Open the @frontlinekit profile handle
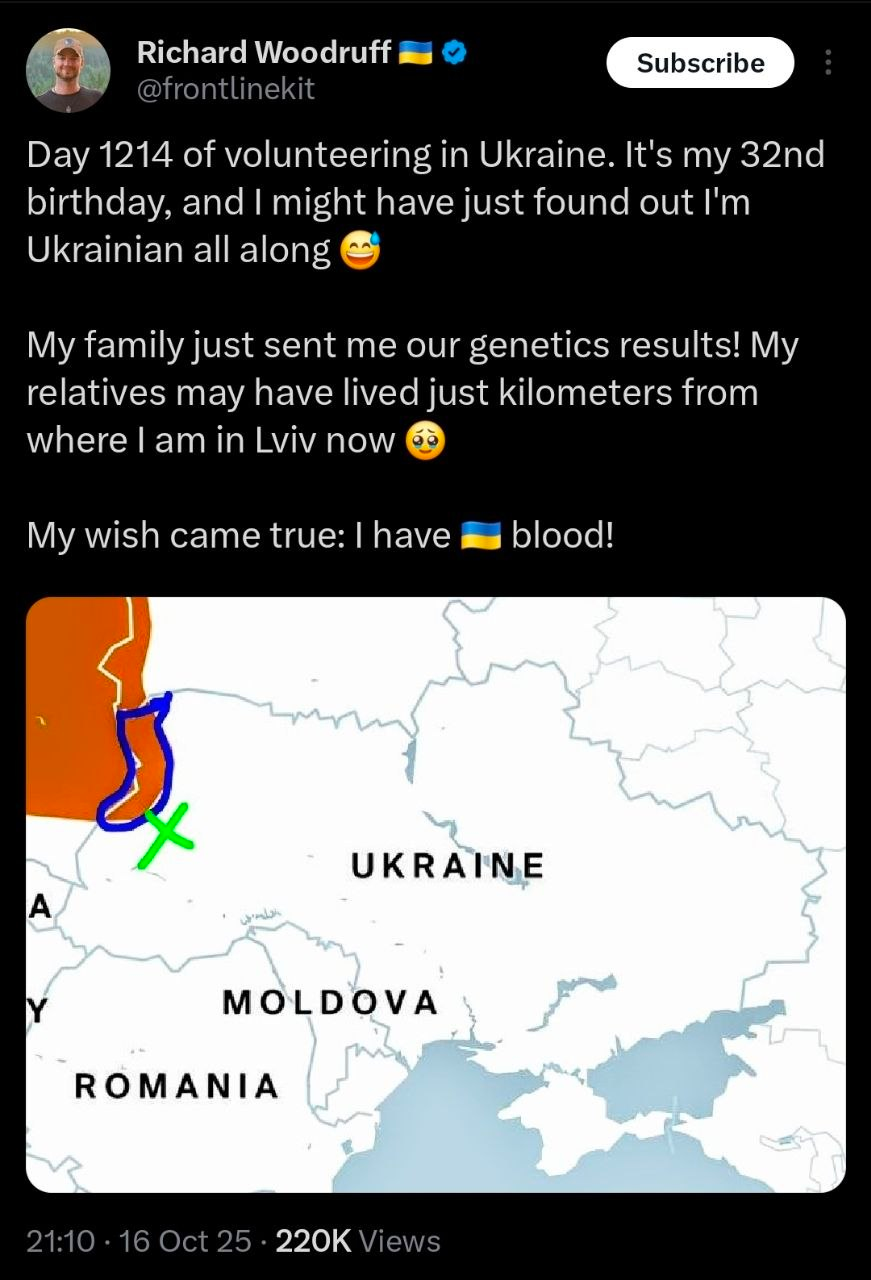Image resolution: width=871 pixels, height=1280 pixels. point(225,89)
